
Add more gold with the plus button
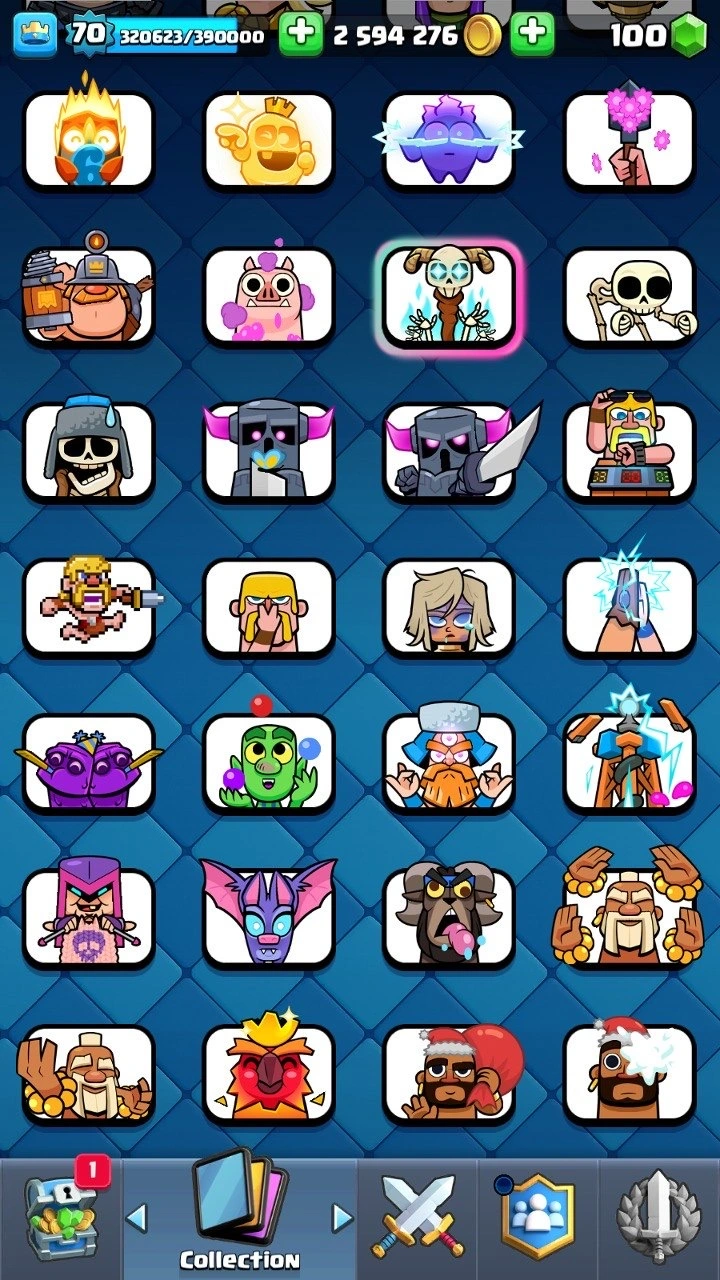tap(532, 35)
